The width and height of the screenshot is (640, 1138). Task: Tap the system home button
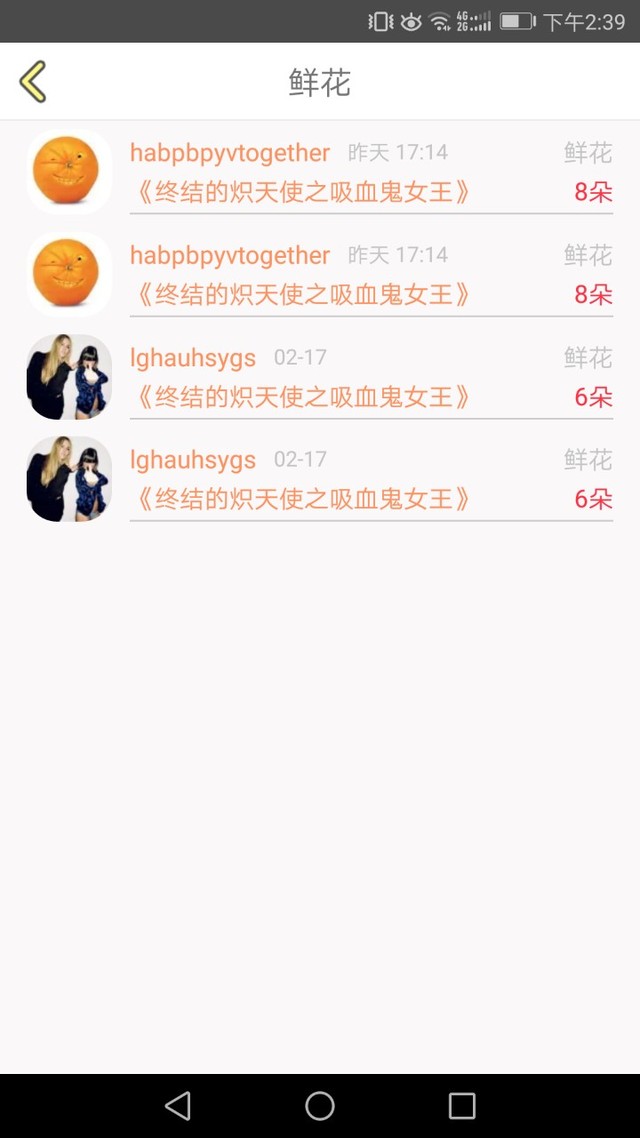320,1105
